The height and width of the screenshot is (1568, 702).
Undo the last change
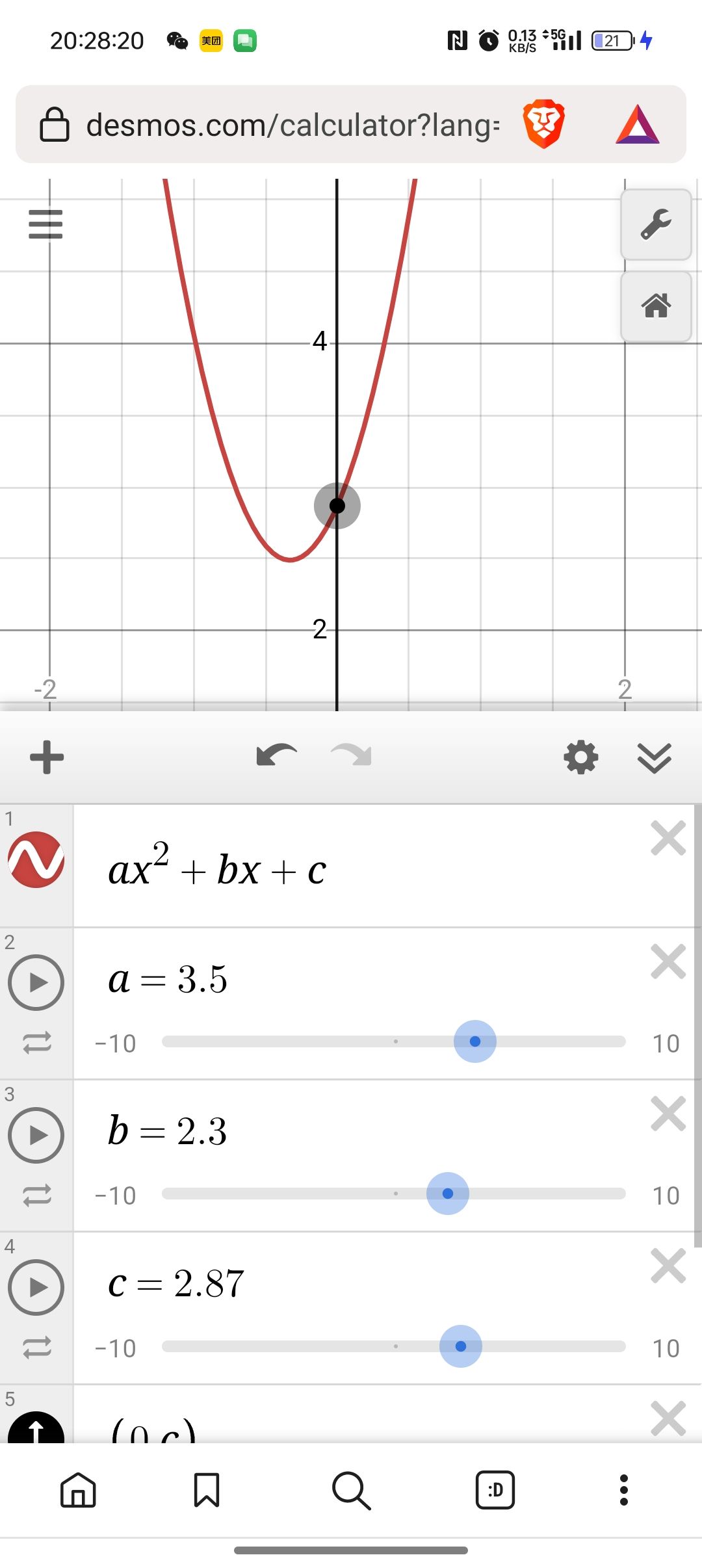276,756
